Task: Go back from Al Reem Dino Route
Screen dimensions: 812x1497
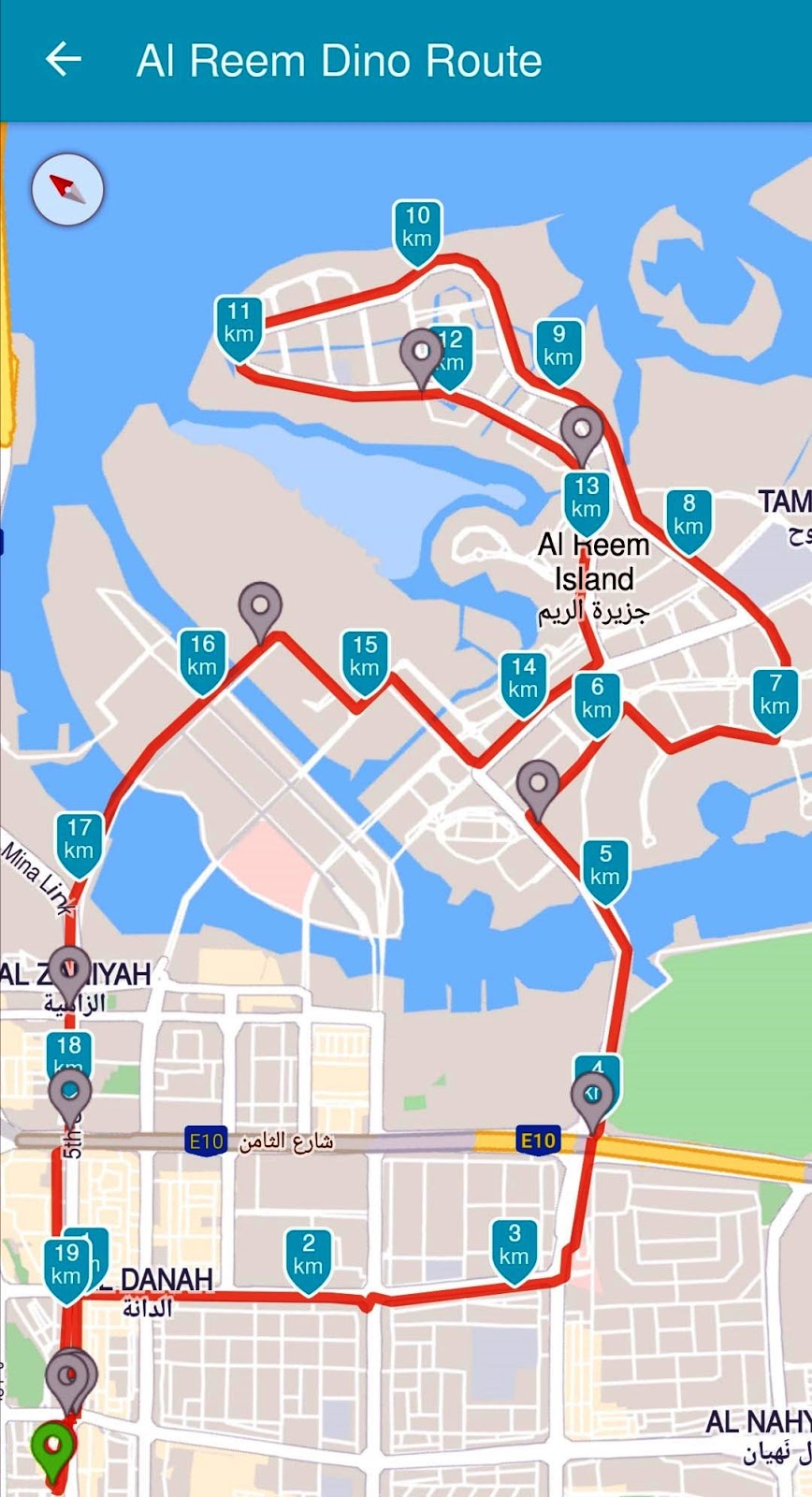Action: (x=63, y=60)
